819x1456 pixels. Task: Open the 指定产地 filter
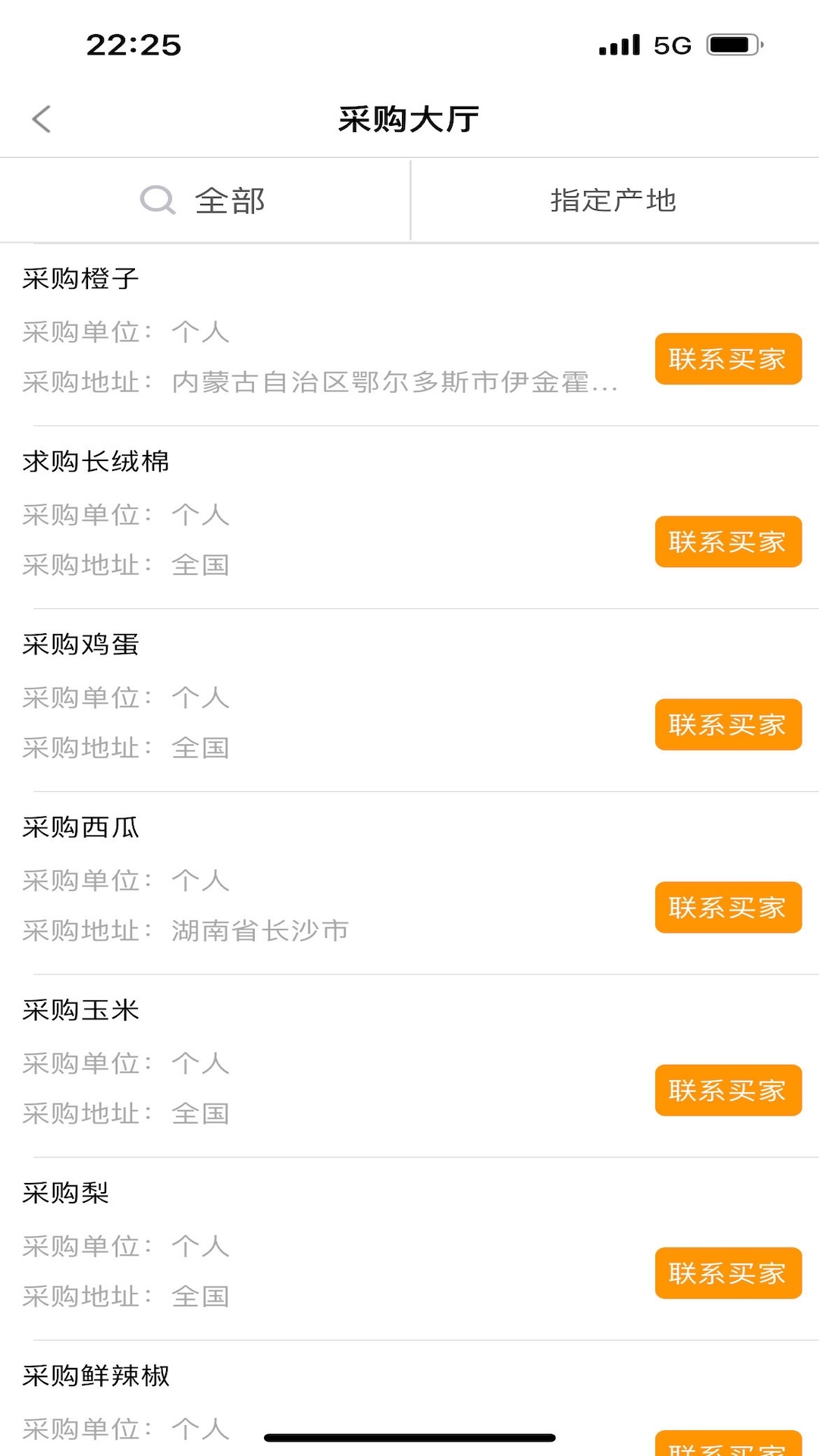[x=613, y=199]
